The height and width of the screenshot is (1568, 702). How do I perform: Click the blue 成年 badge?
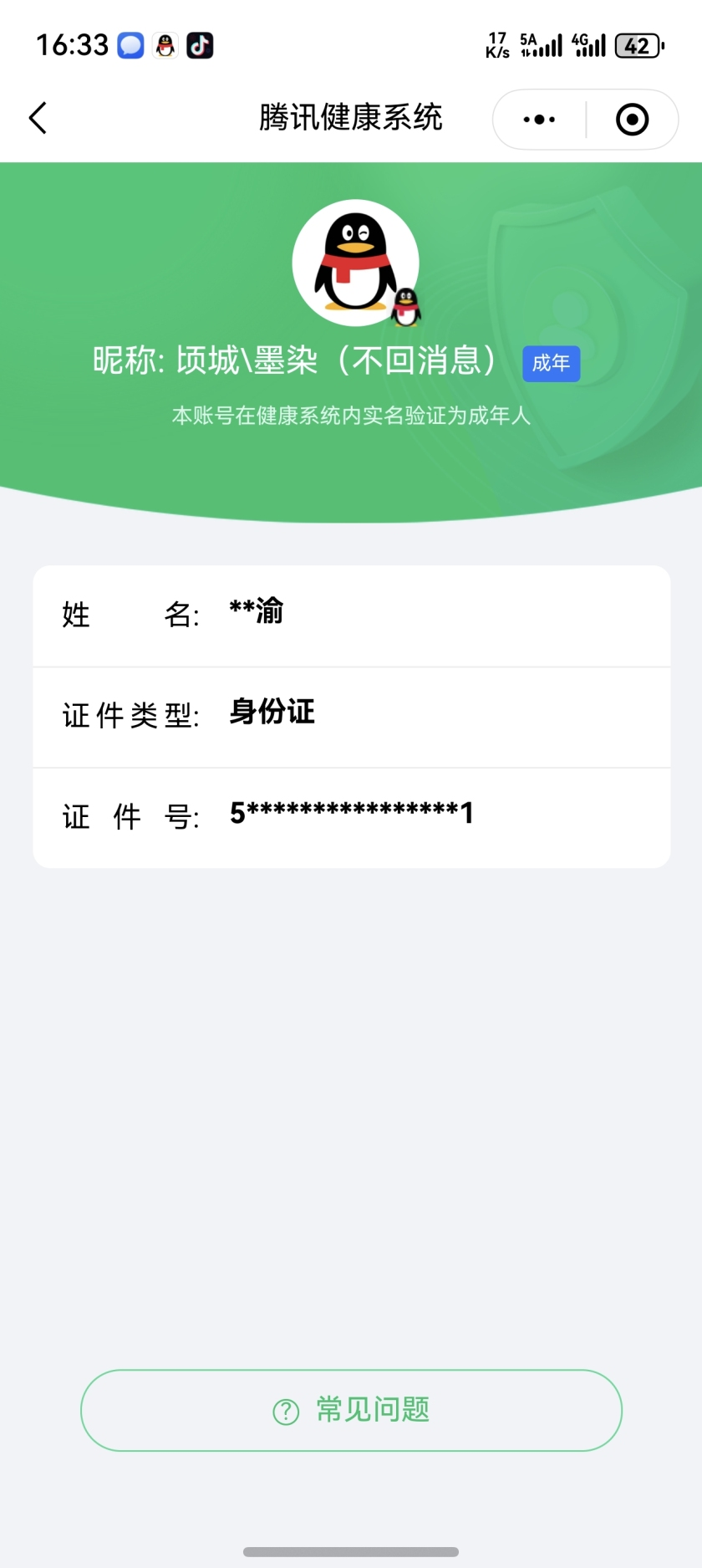tap(550, 363)
